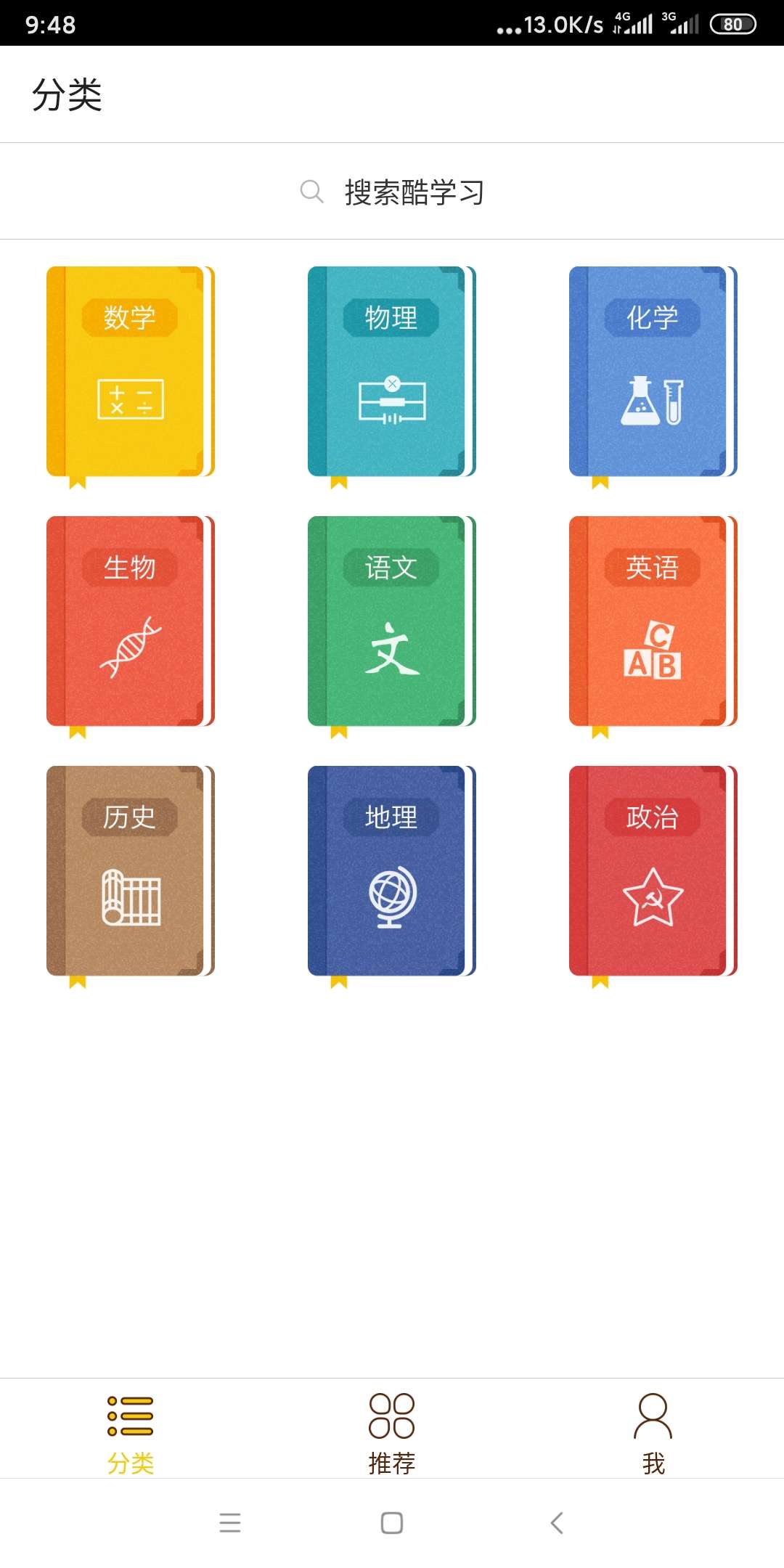Open the 政治 subject book

tap(653, 871)
